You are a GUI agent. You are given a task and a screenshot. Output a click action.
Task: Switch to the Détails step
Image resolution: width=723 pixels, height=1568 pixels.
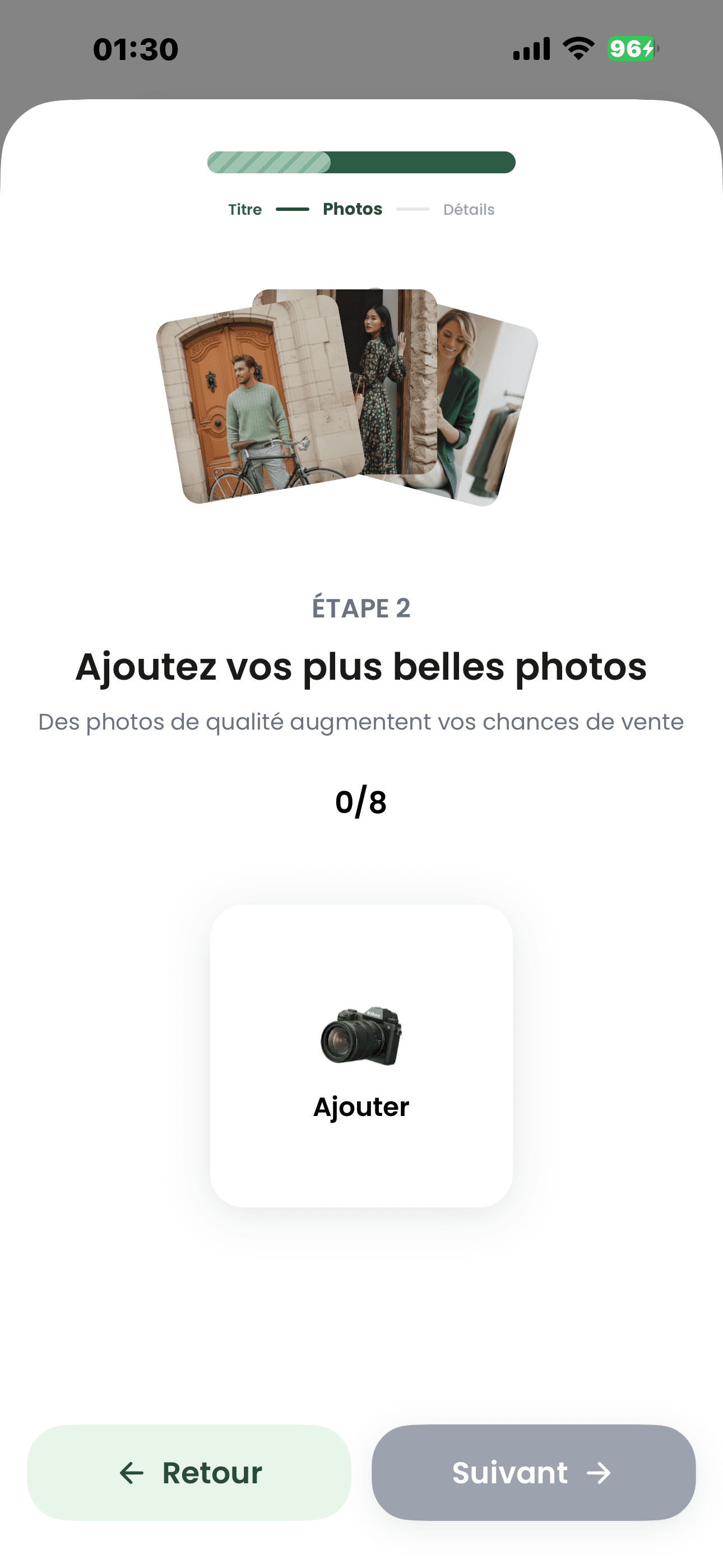tap(469, 210)
